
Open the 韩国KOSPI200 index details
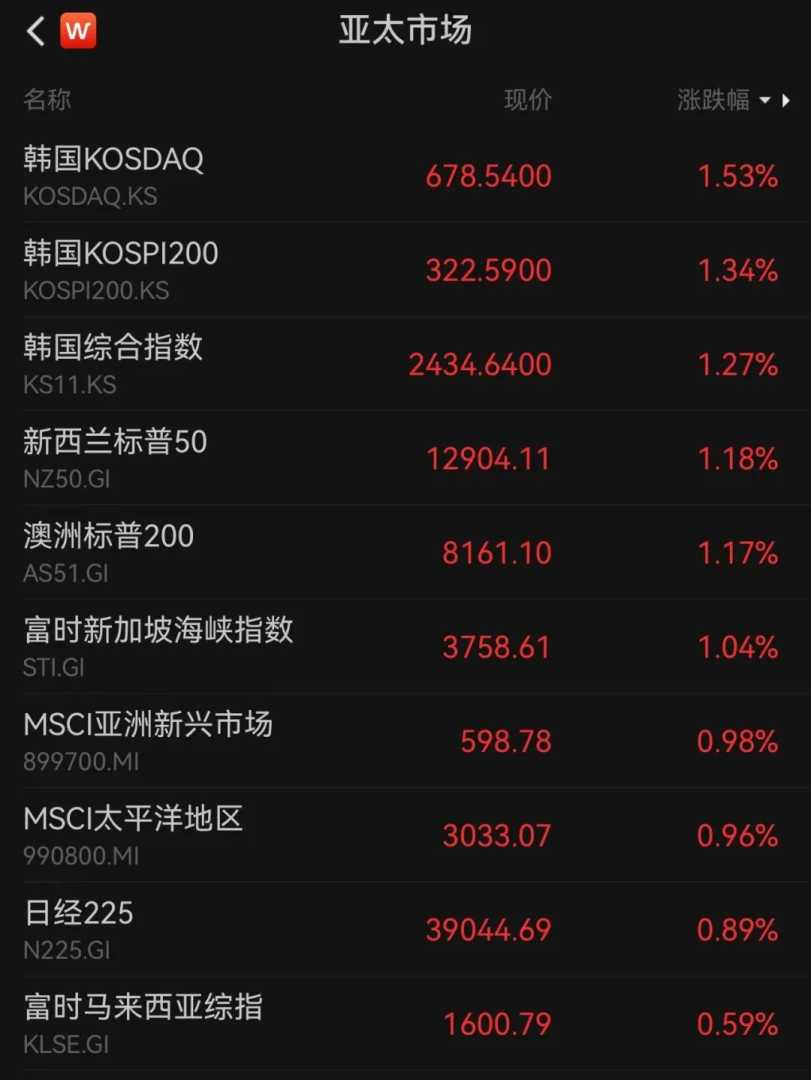click(x=405, y=270)
